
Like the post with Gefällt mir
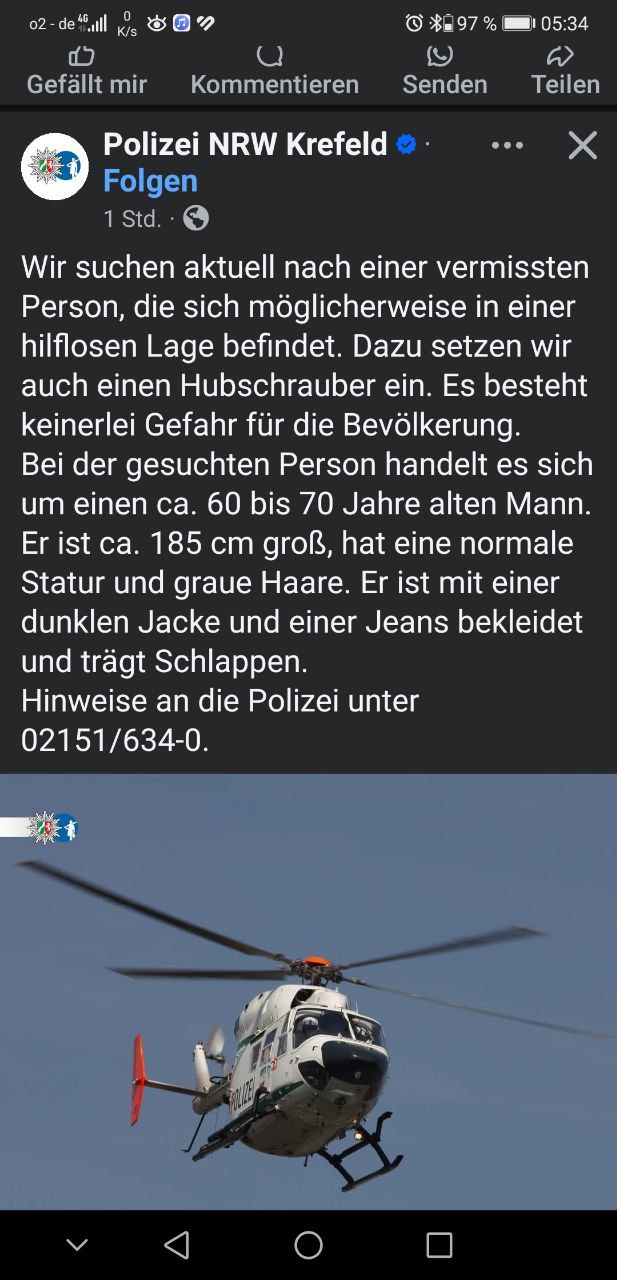click(x=86, y=72)
